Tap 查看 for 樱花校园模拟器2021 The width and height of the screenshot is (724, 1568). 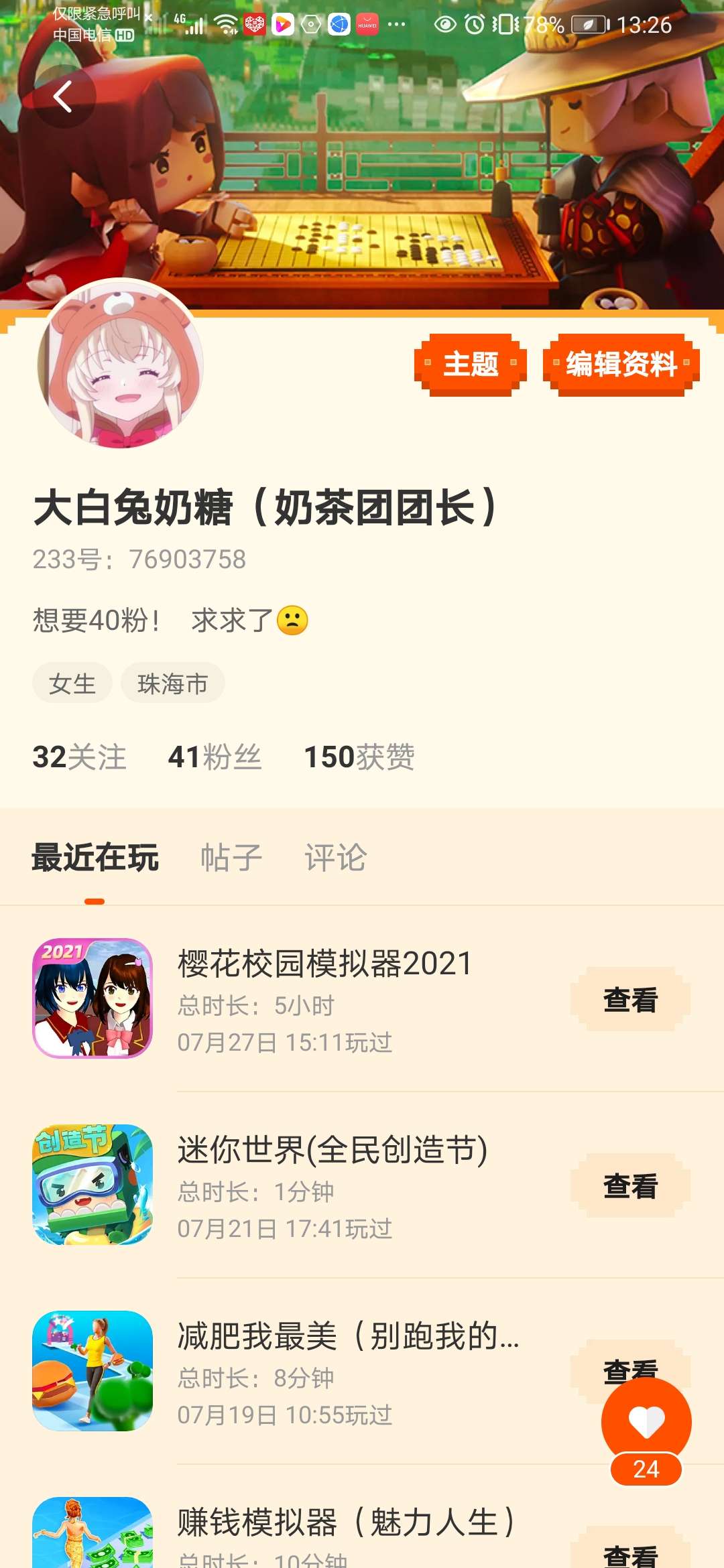630,1000
